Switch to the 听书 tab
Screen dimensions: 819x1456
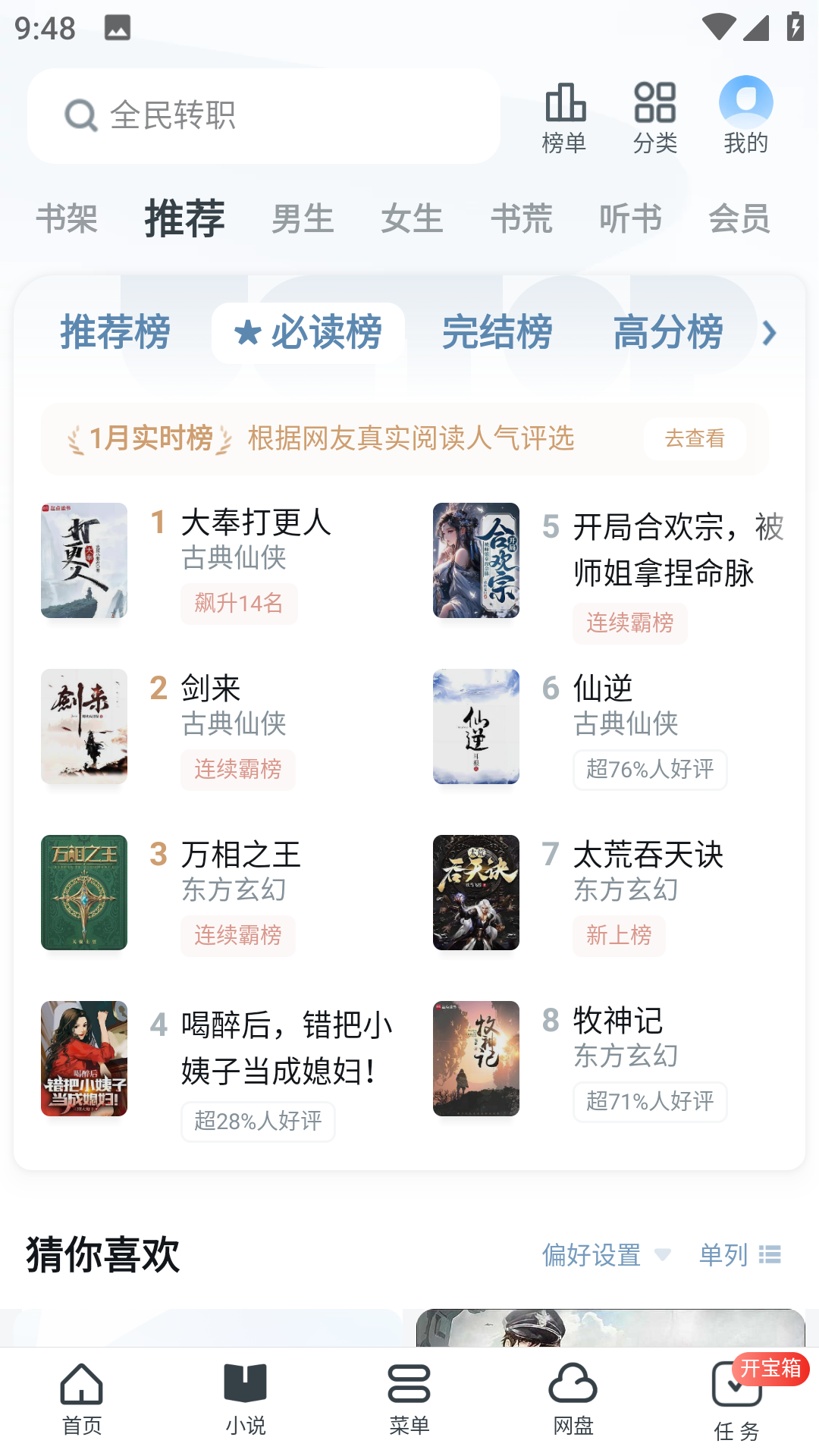pos(630,219)
